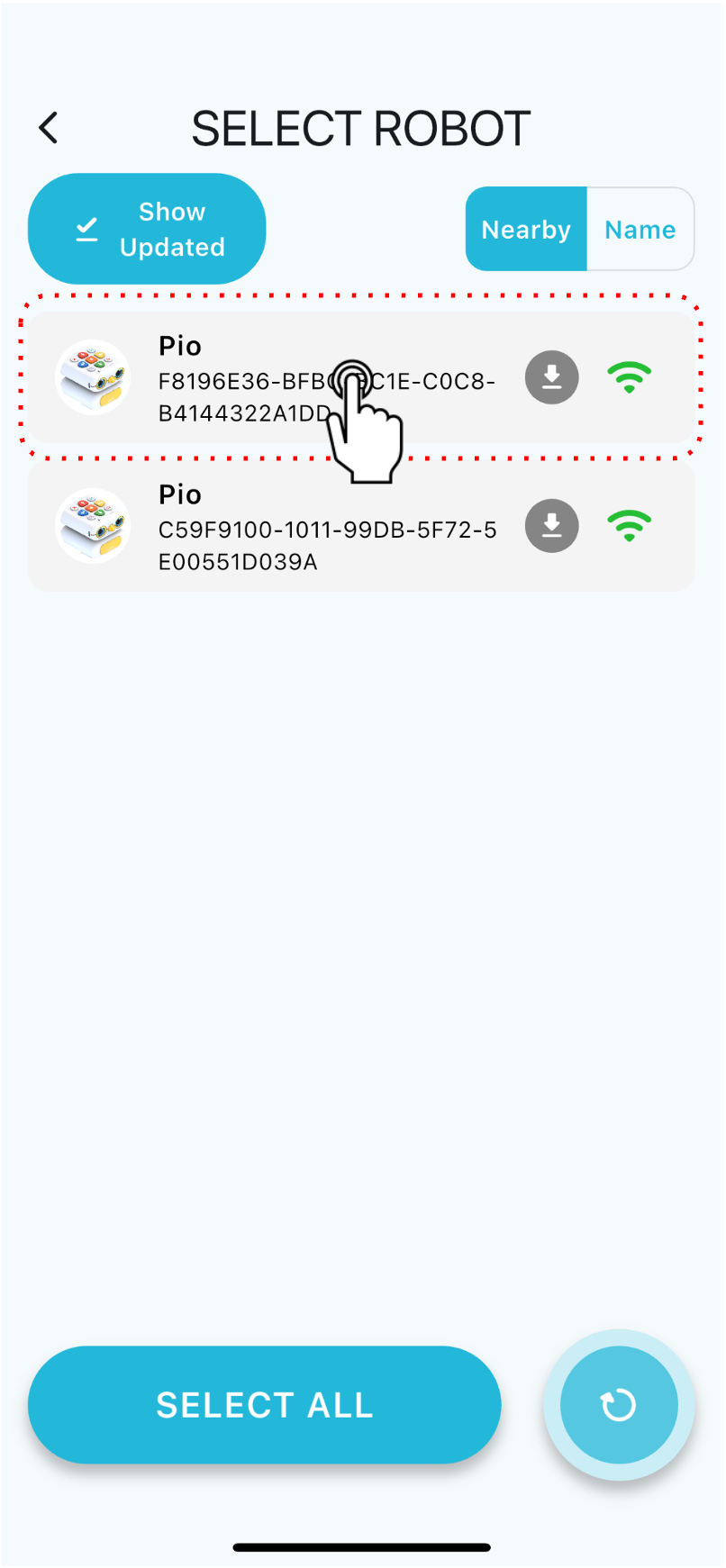Switch sorting to Name
726x1568 pixels.
640,230
